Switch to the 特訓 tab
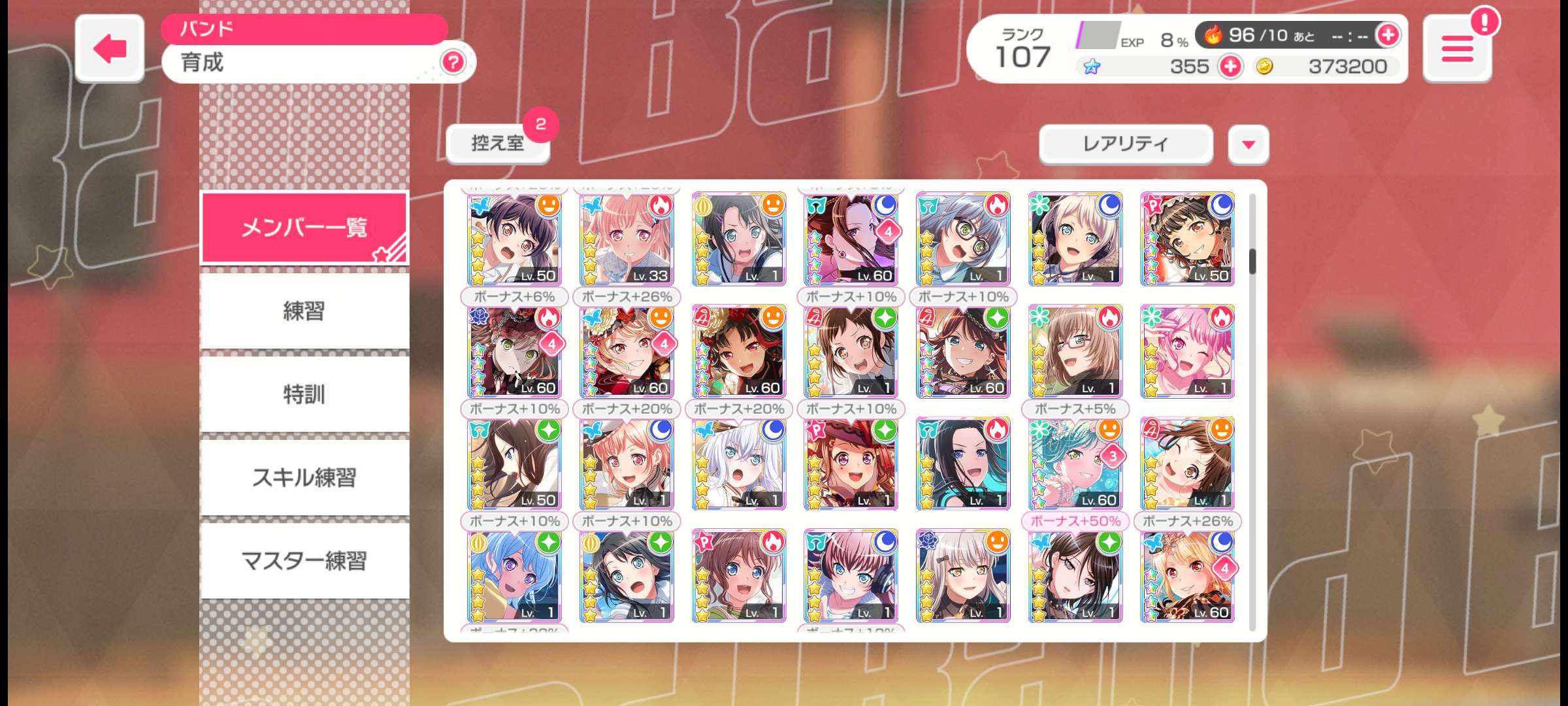This screenshot has height=706, width=1568. [304, 394]
